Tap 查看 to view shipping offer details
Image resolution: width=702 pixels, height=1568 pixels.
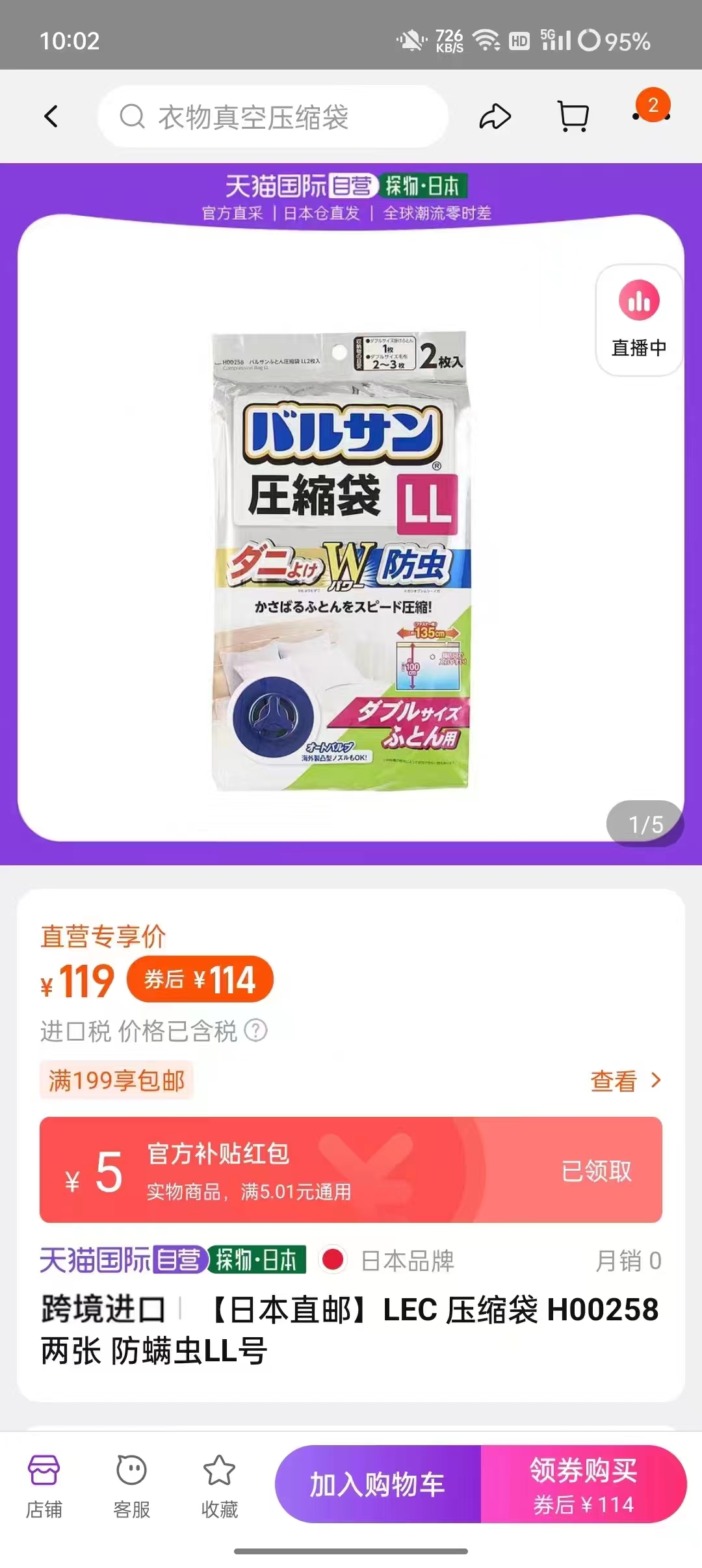[x=625, y=1081]
